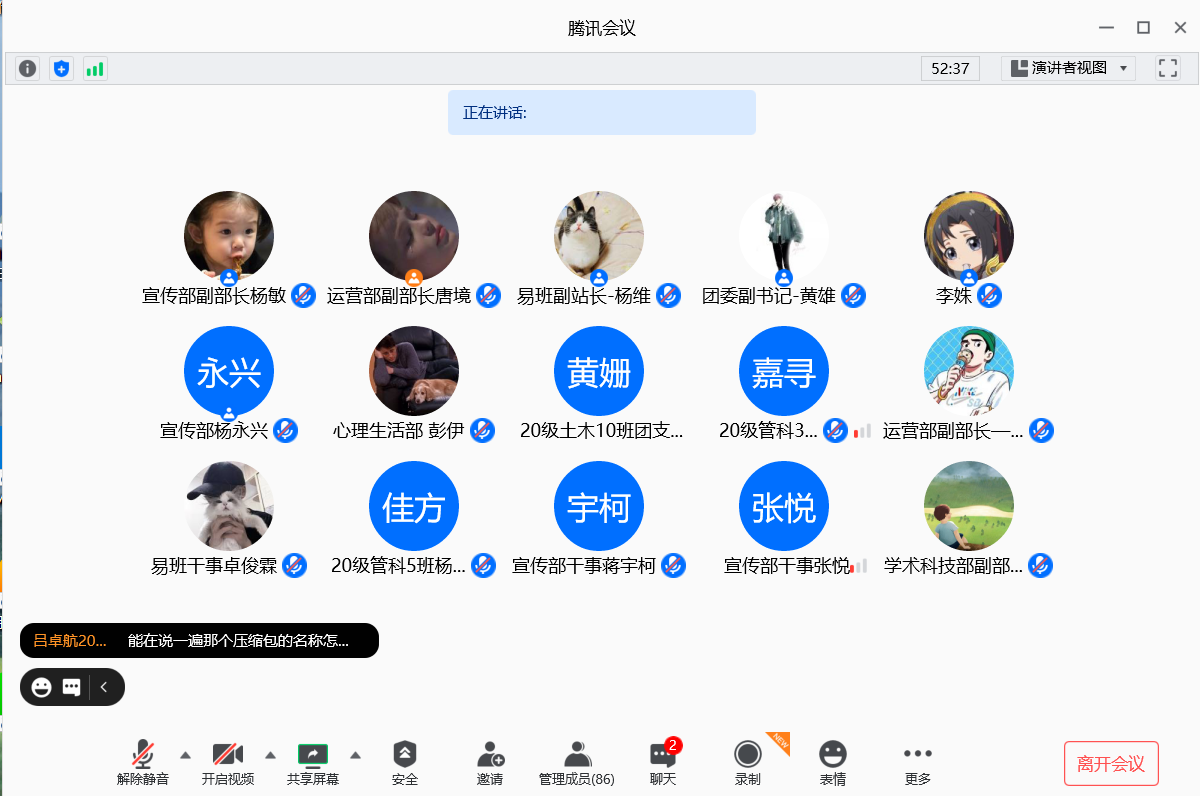The width and height of the screenshot is (1200, 796).
Task: Open the chat message from 吕卓航
Action: click(x=199, y=641)
